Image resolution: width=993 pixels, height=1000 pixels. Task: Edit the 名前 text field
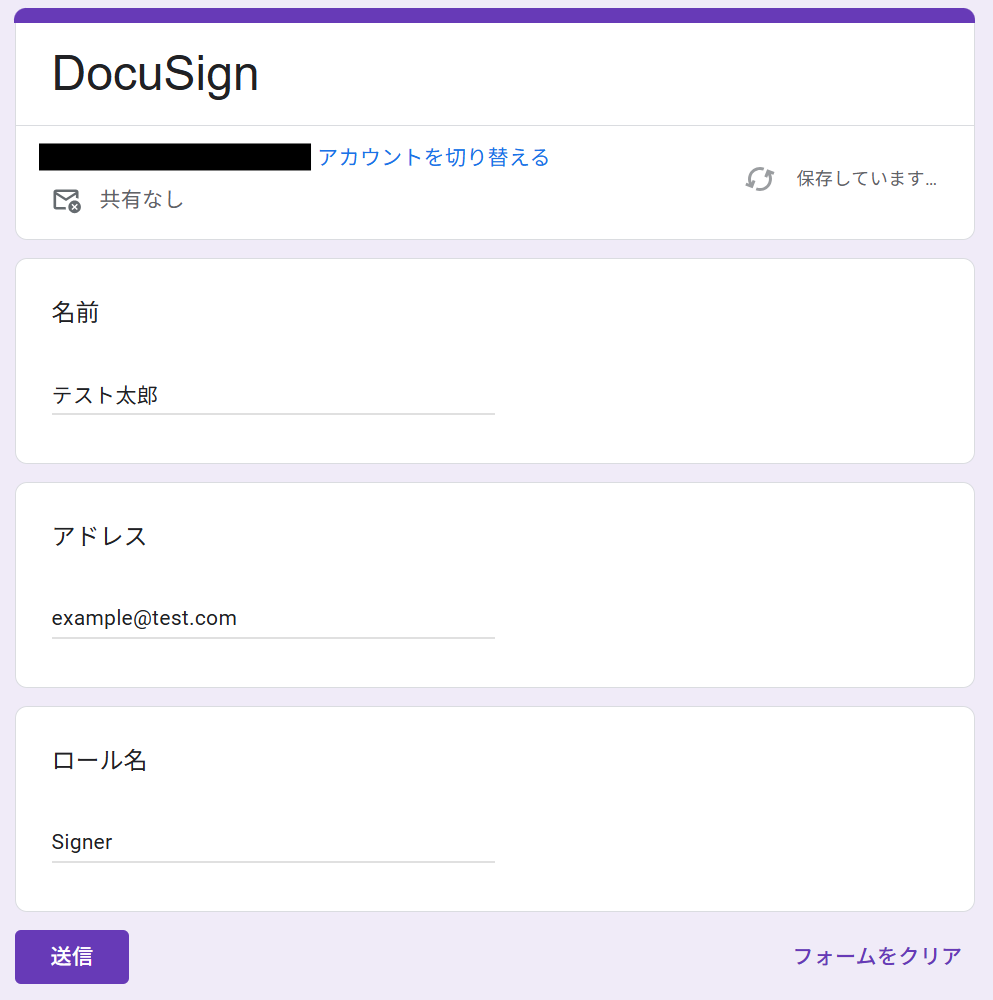pyautogui.click(x=272, y=396)
